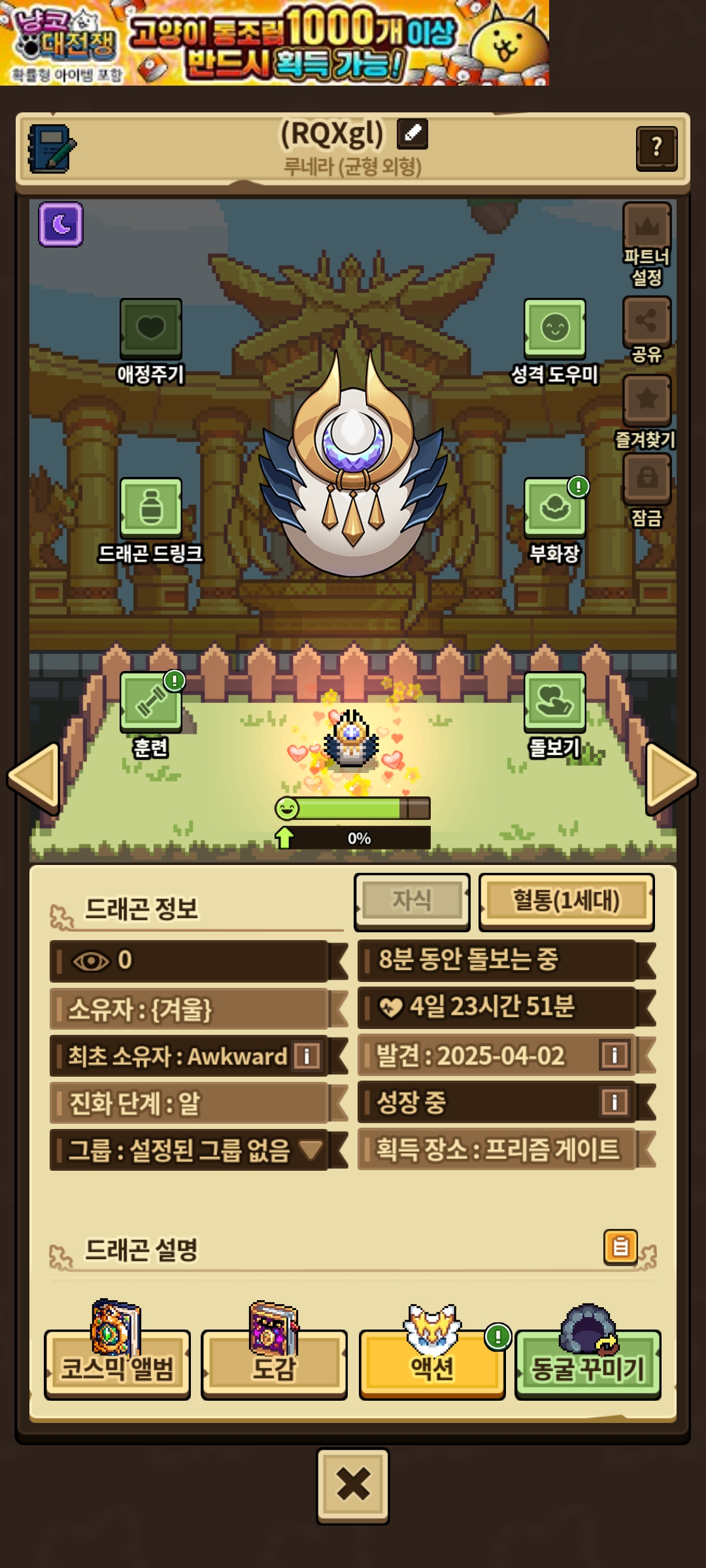
Task: Start 훈련 training
Action: (x=150, y=702)
